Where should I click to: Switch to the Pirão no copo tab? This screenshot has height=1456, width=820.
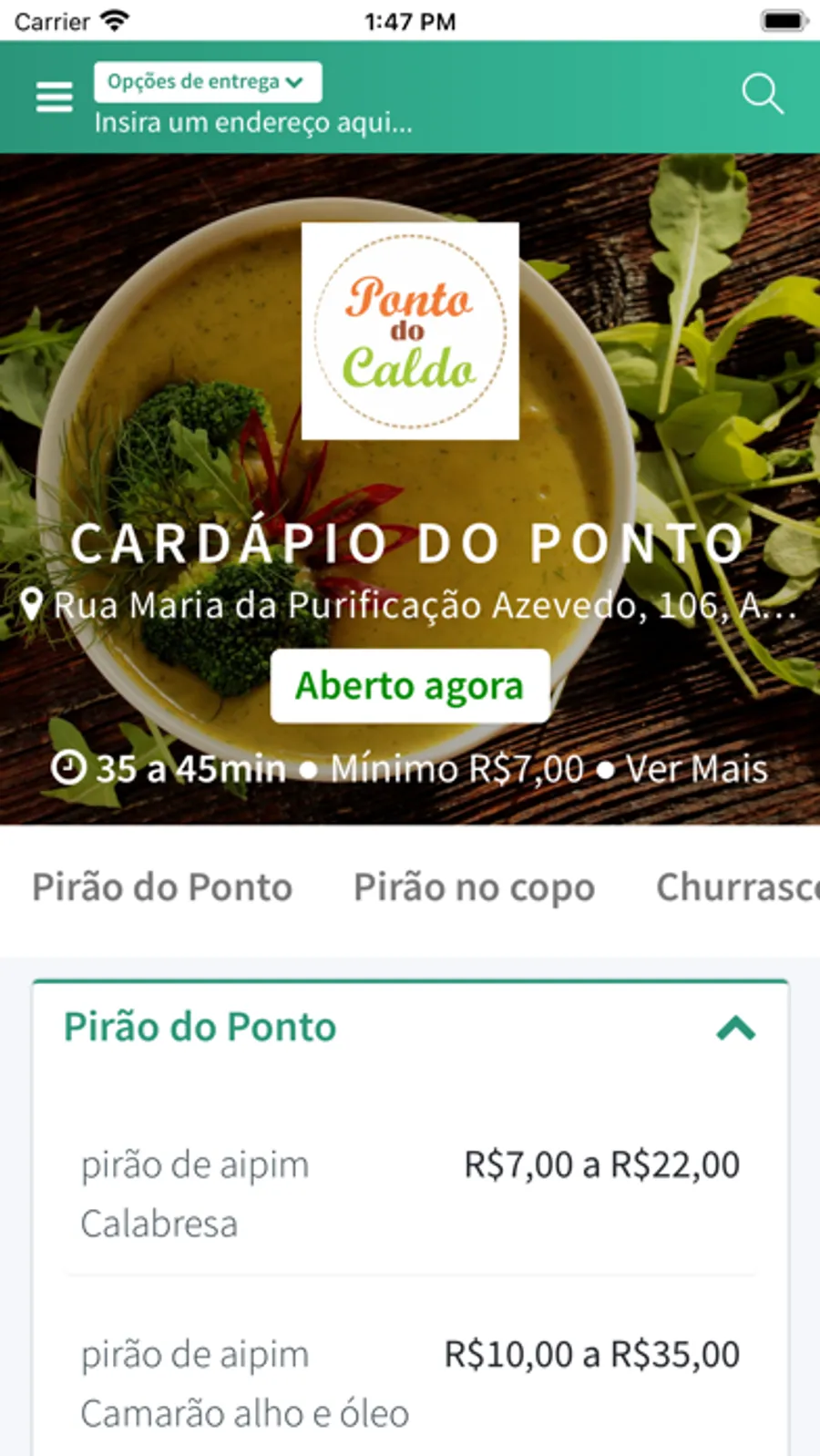coord(474,887)
